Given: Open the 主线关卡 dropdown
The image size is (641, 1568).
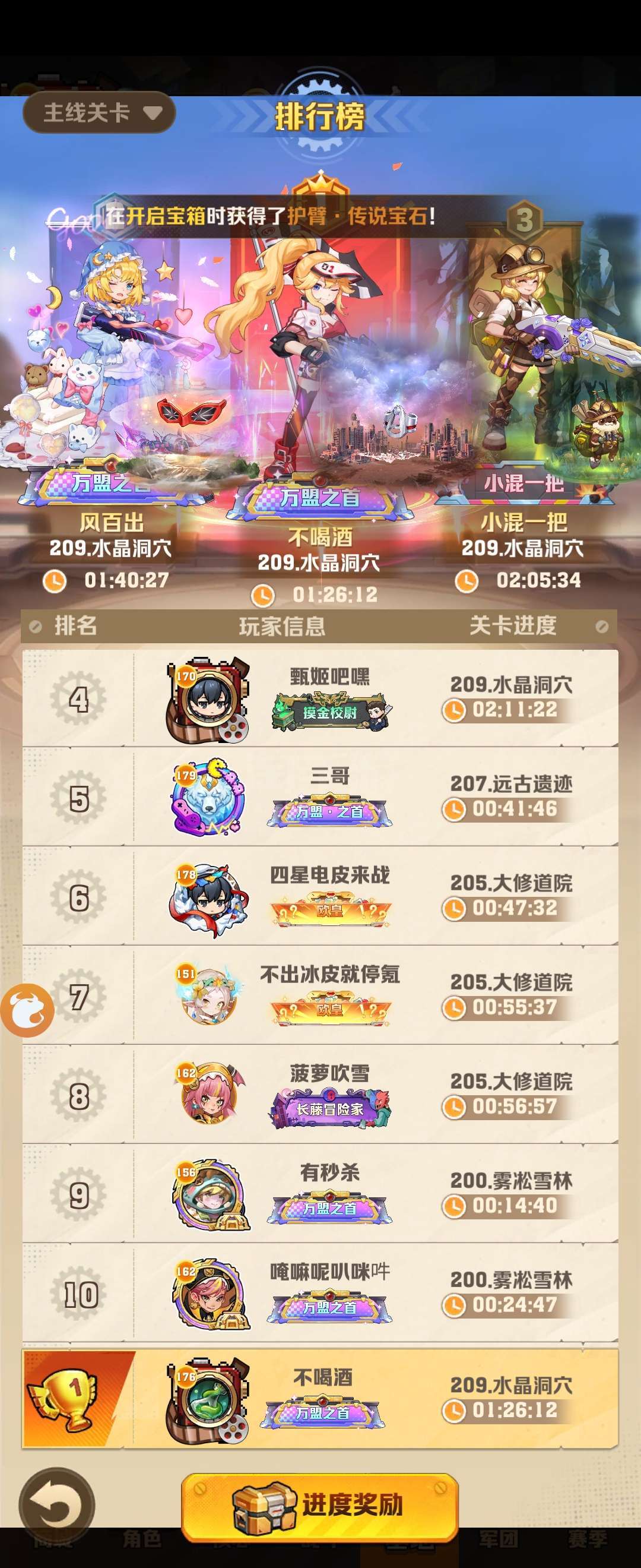Looking at the screenshot, I should [x=99, y=113].
